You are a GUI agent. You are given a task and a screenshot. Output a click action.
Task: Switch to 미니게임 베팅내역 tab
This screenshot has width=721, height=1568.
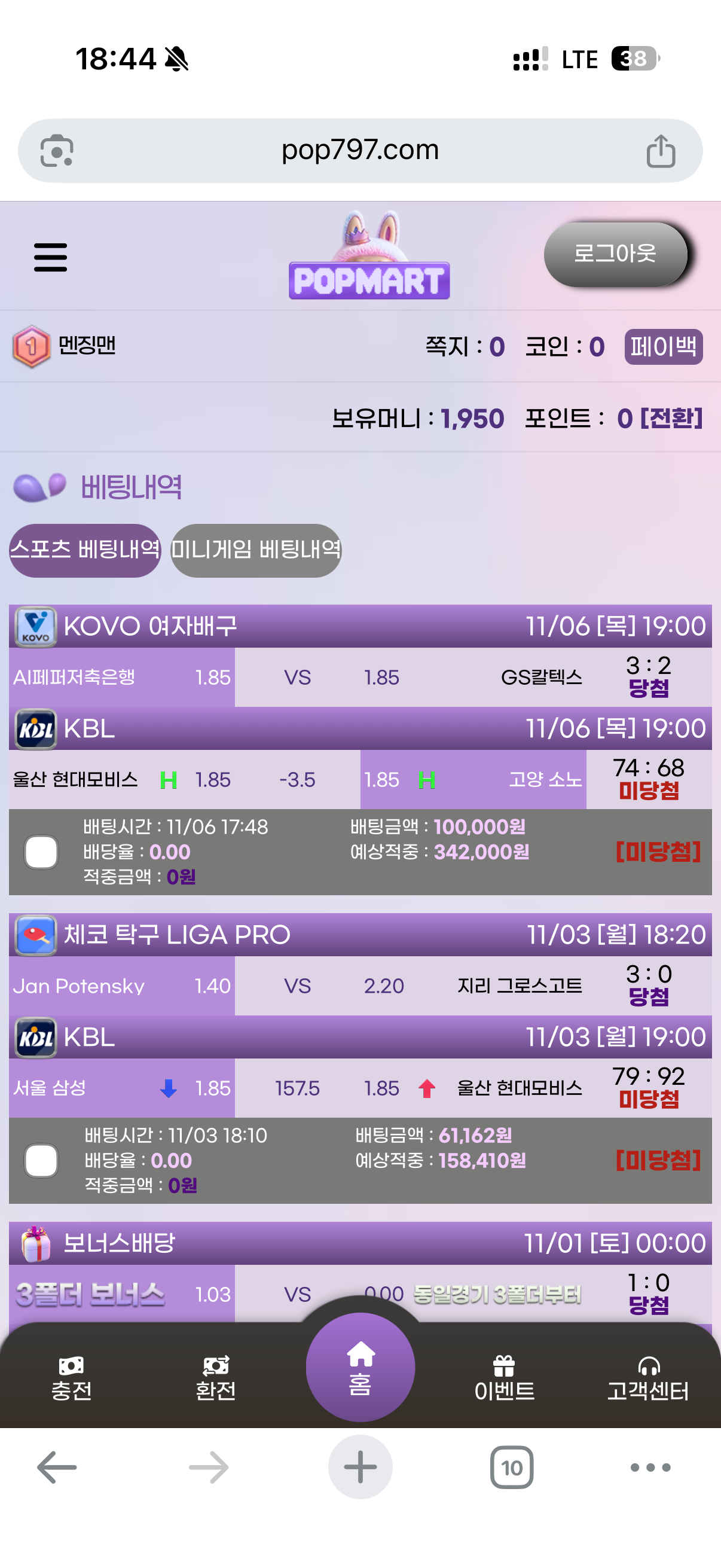click(x=255, y=550)
